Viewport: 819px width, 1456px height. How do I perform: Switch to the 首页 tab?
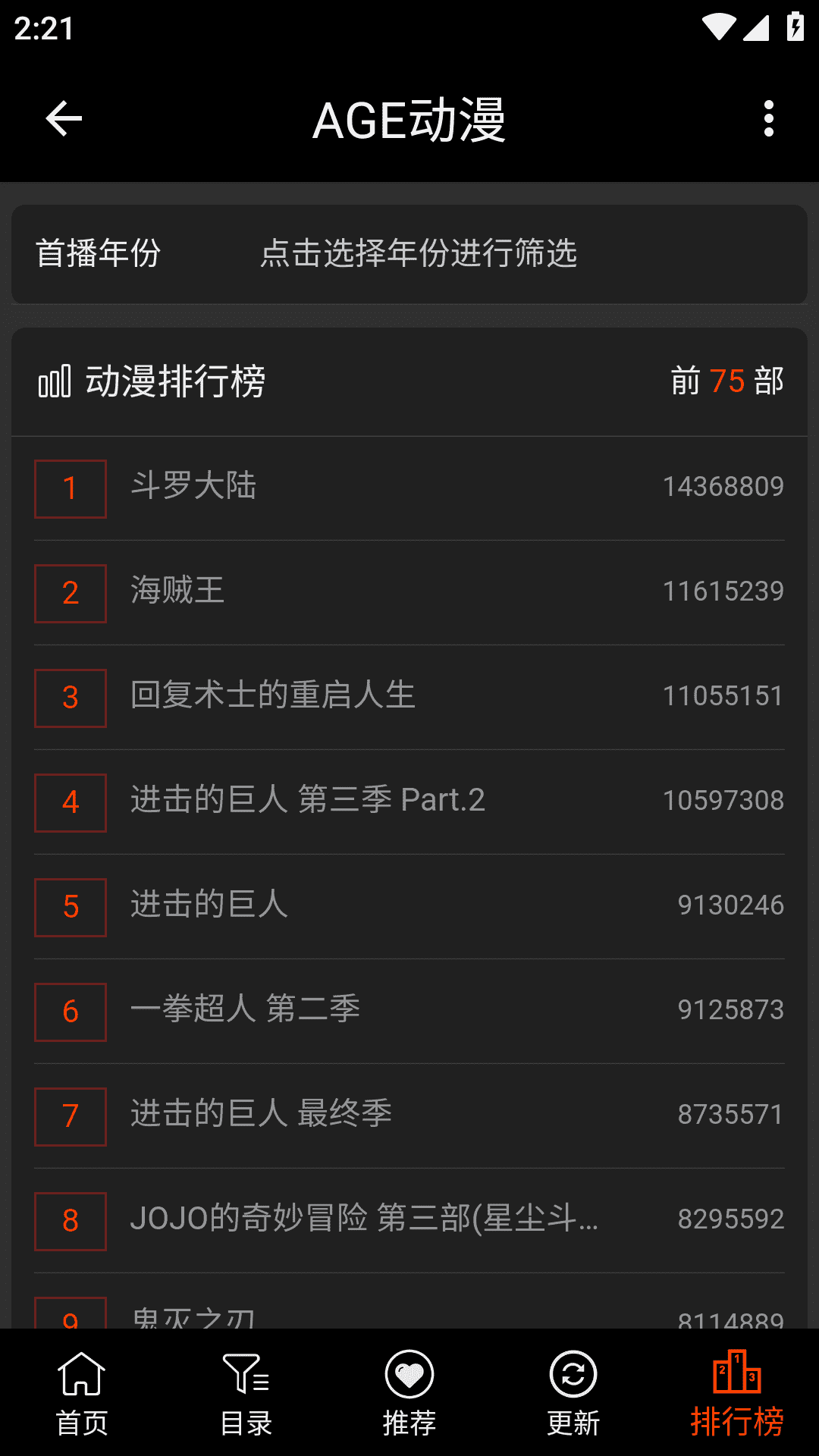82,1394
